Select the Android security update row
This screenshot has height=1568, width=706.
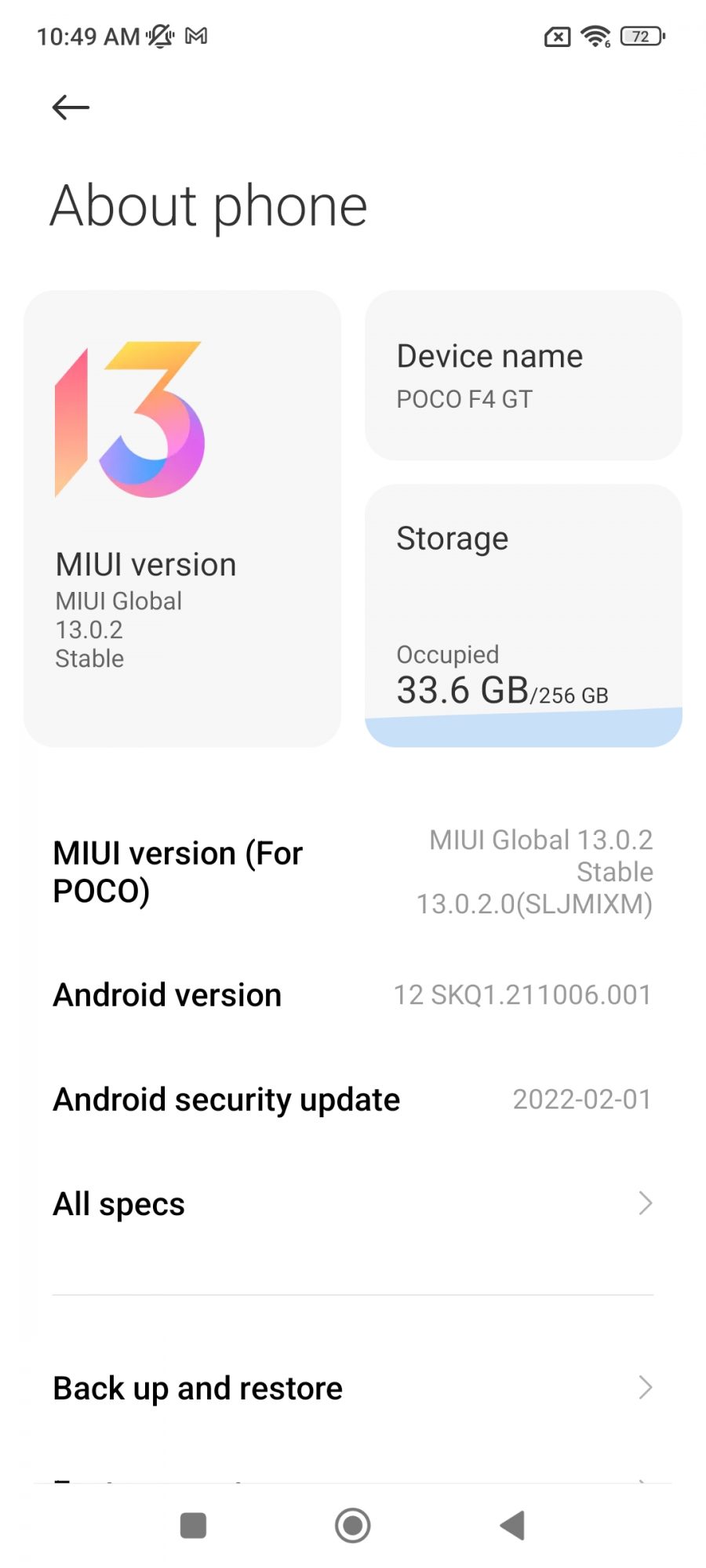pyautogui.click(x=352, y=1099)
